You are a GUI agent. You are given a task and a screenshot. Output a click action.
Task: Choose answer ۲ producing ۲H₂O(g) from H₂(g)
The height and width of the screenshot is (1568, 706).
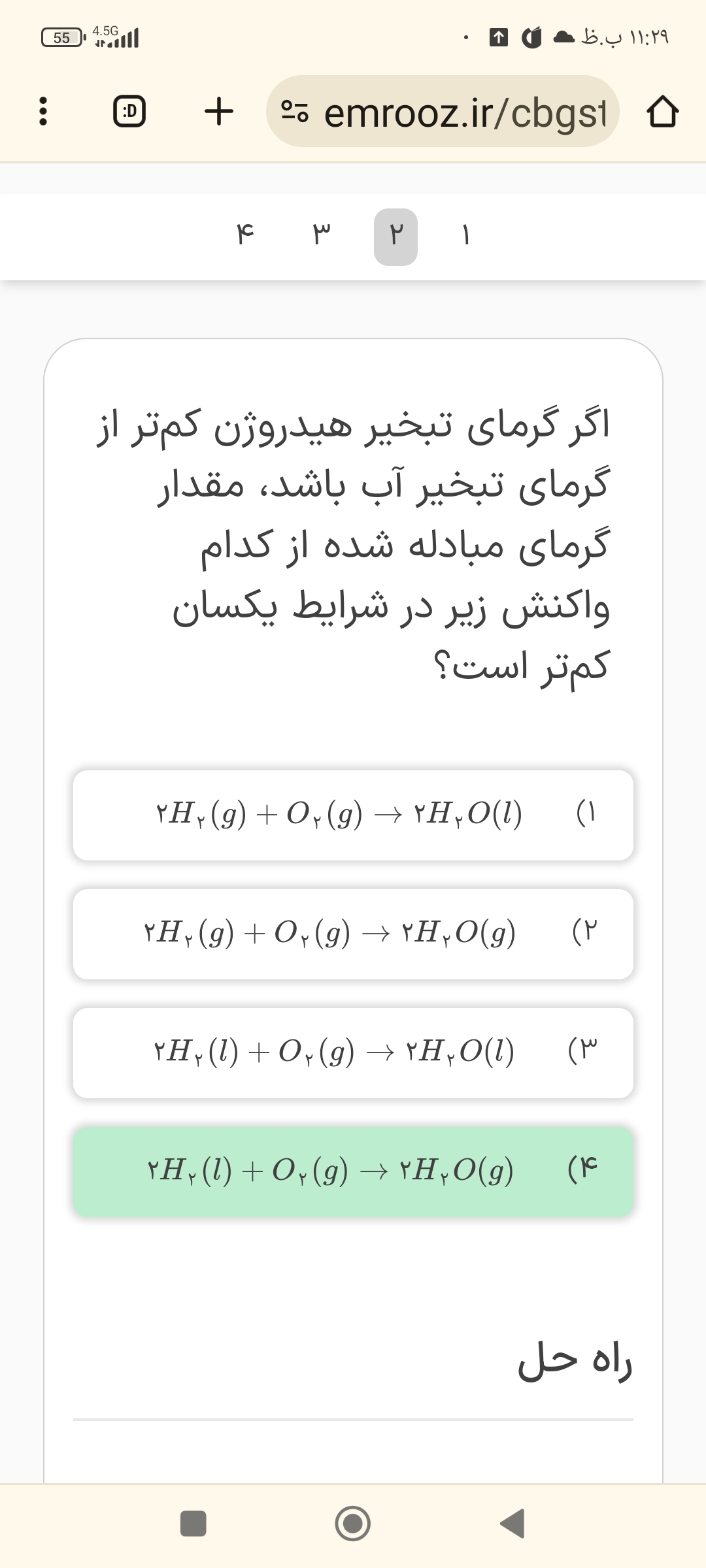[x=353, y=934]
